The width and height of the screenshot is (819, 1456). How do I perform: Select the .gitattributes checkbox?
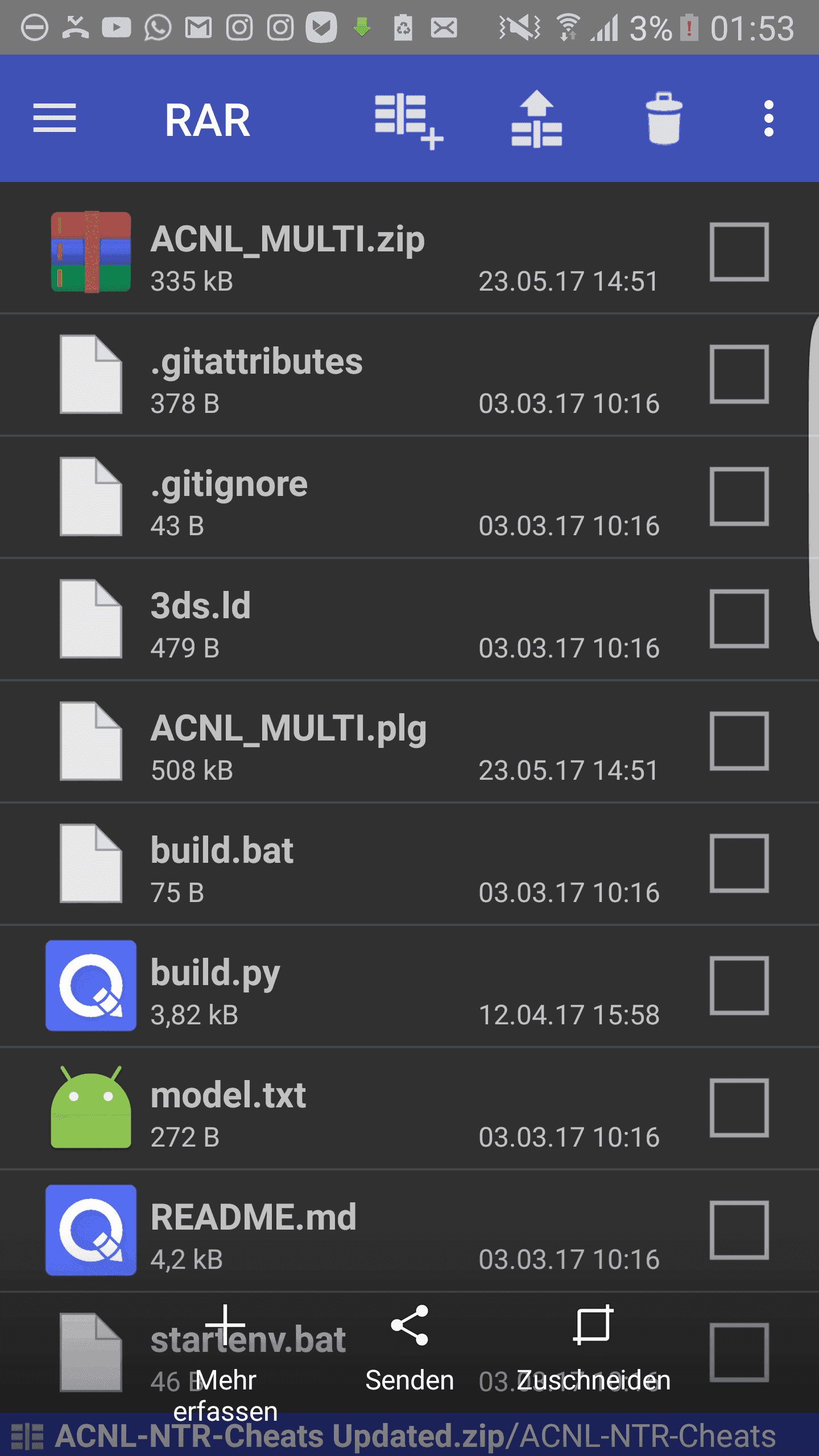pyautogui.click(x=739, y=374)
